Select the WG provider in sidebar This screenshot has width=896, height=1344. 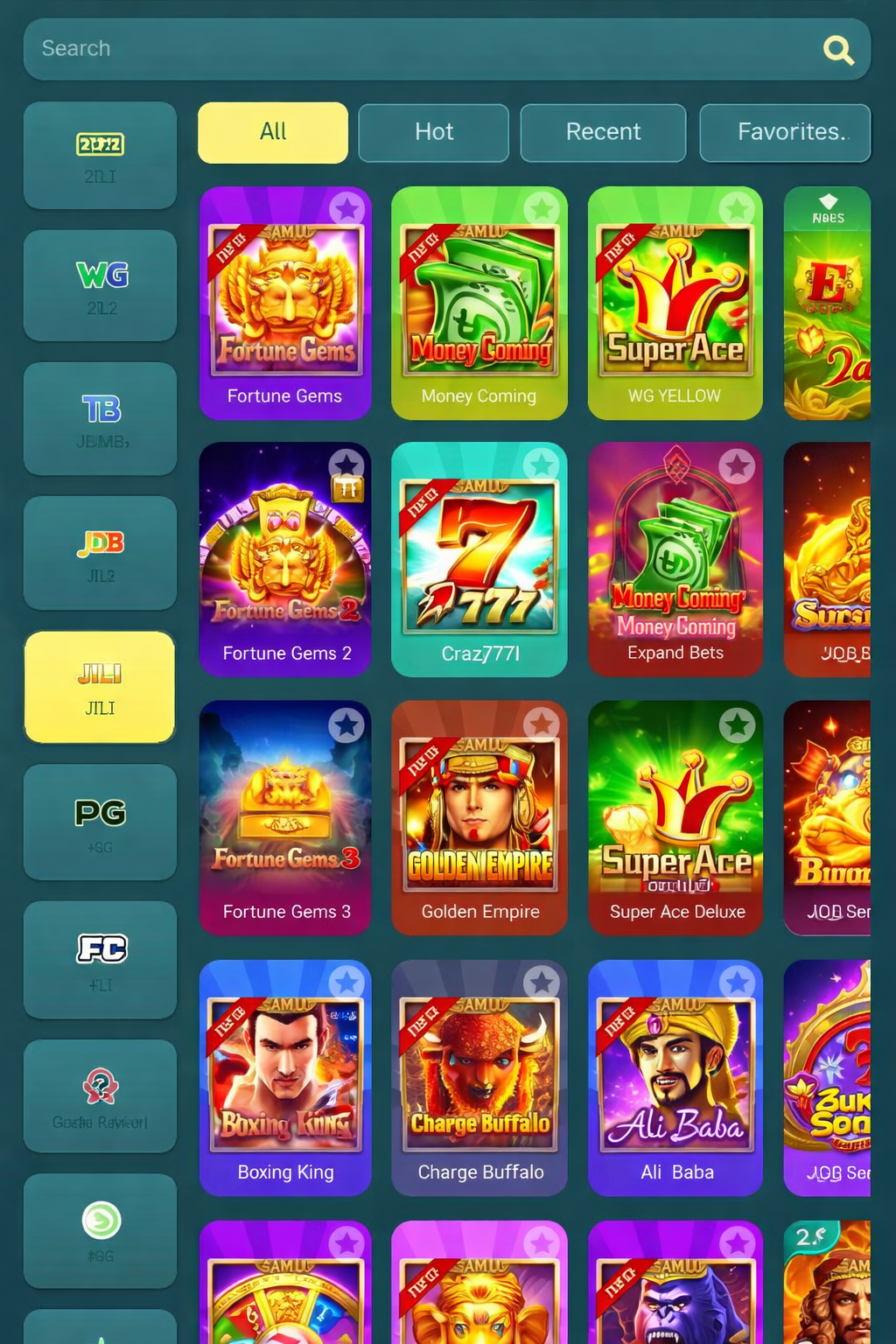click(101, 285)
